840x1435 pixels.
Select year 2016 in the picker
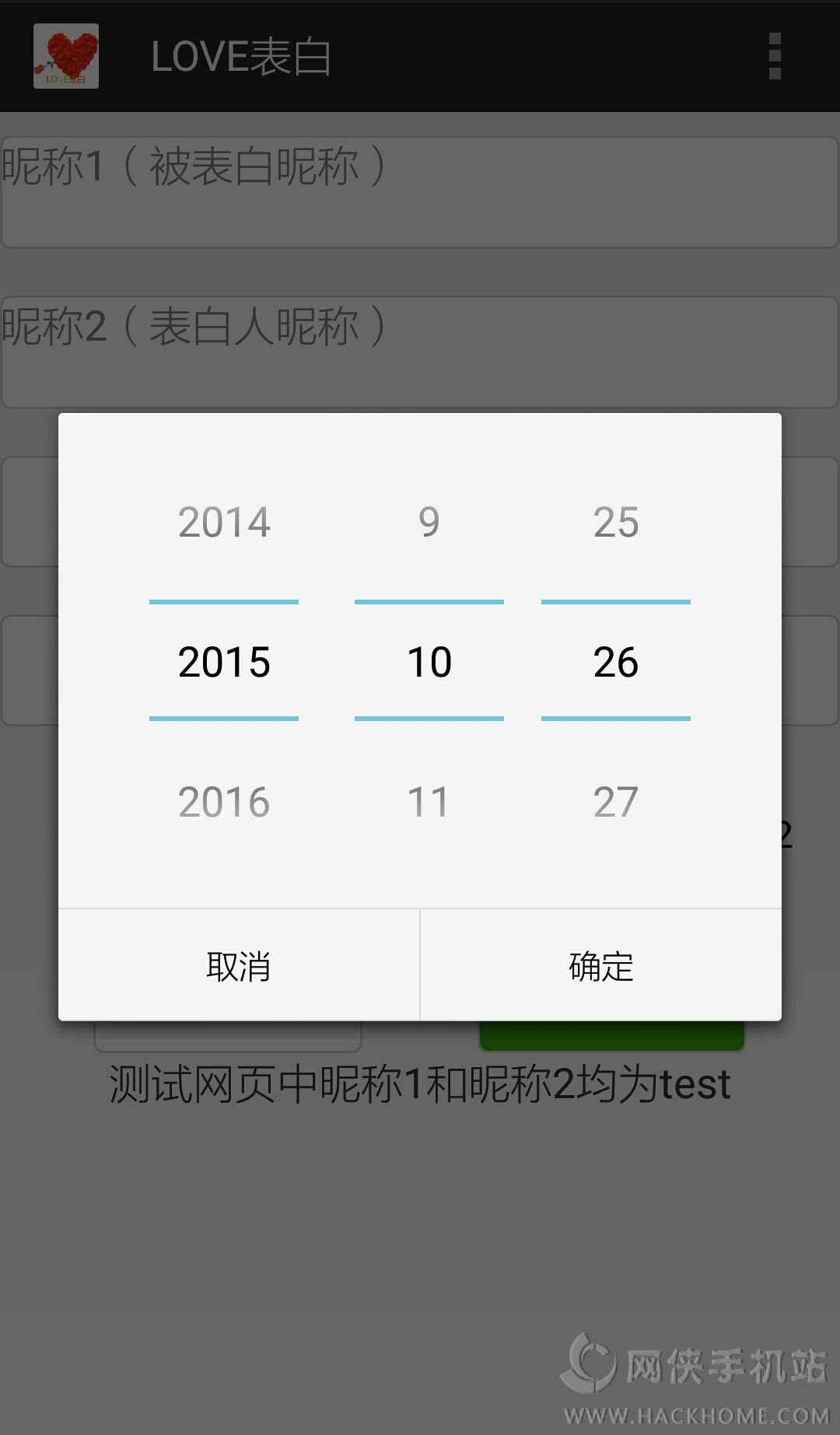224,802
